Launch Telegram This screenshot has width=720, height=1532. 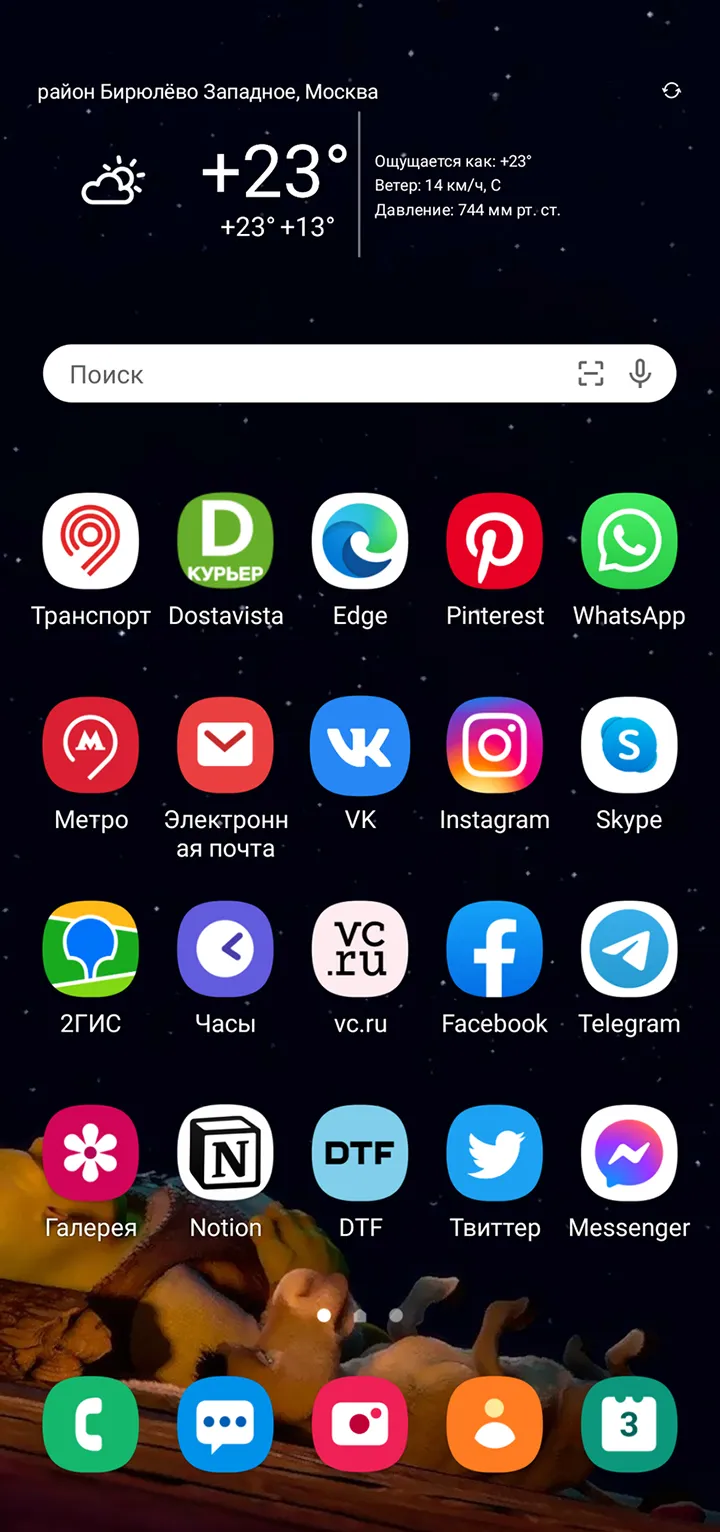click(629, 949)
